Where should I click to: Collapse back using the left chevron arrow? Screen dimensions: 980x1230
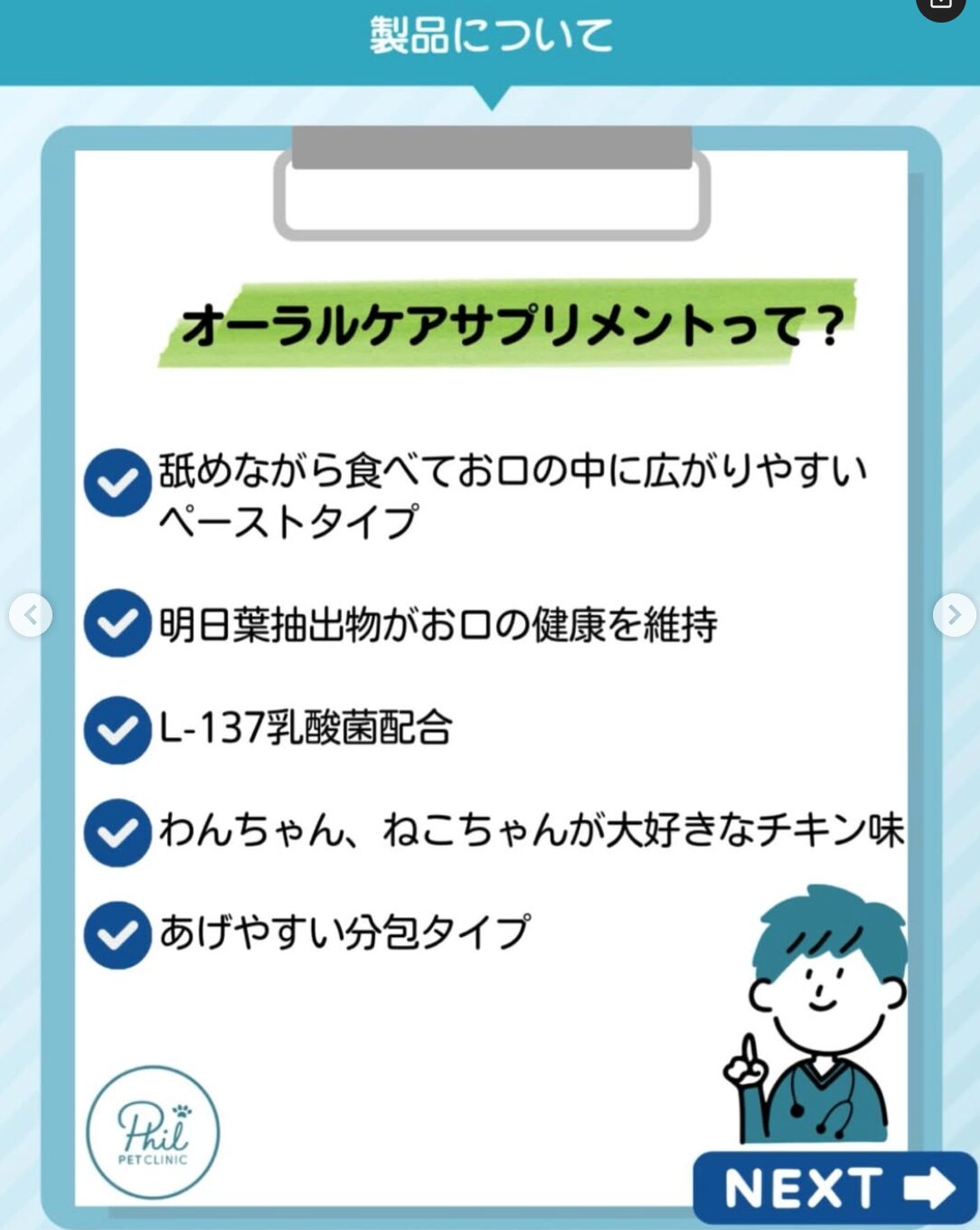30,615
